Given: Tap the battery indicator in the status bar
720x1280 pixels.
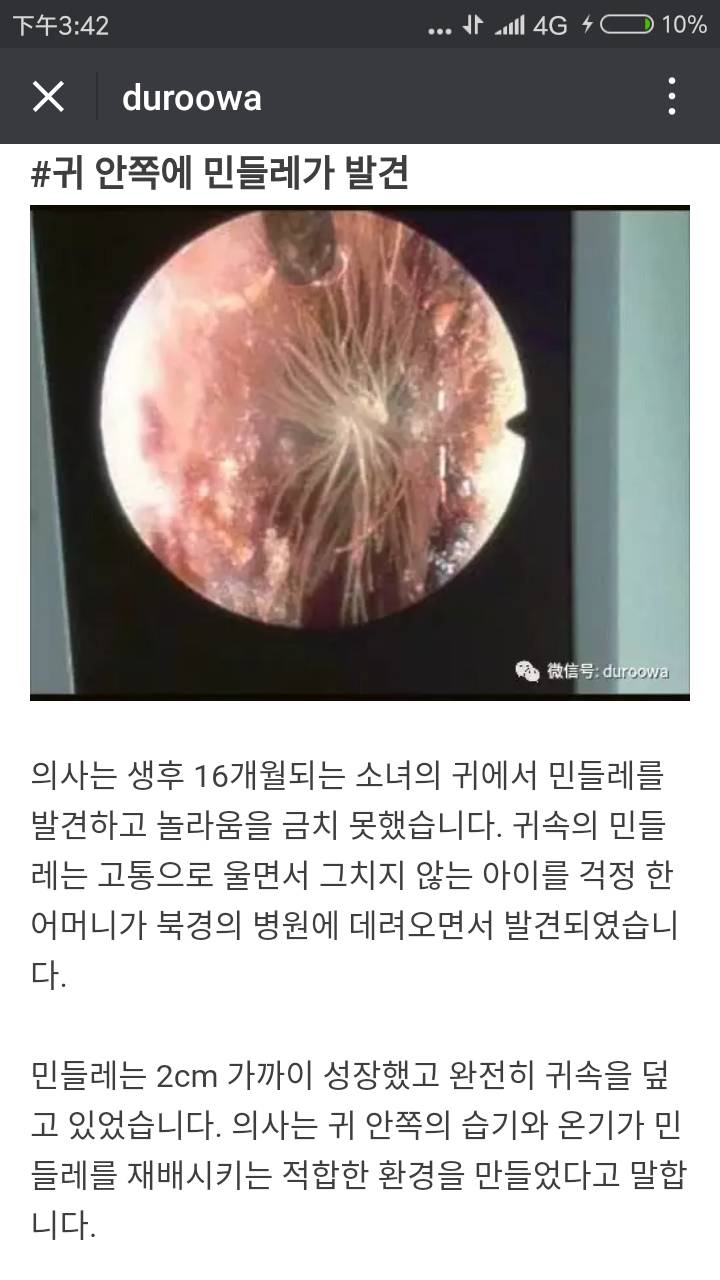Looking at the screenshot, I should tap(627, 25).
